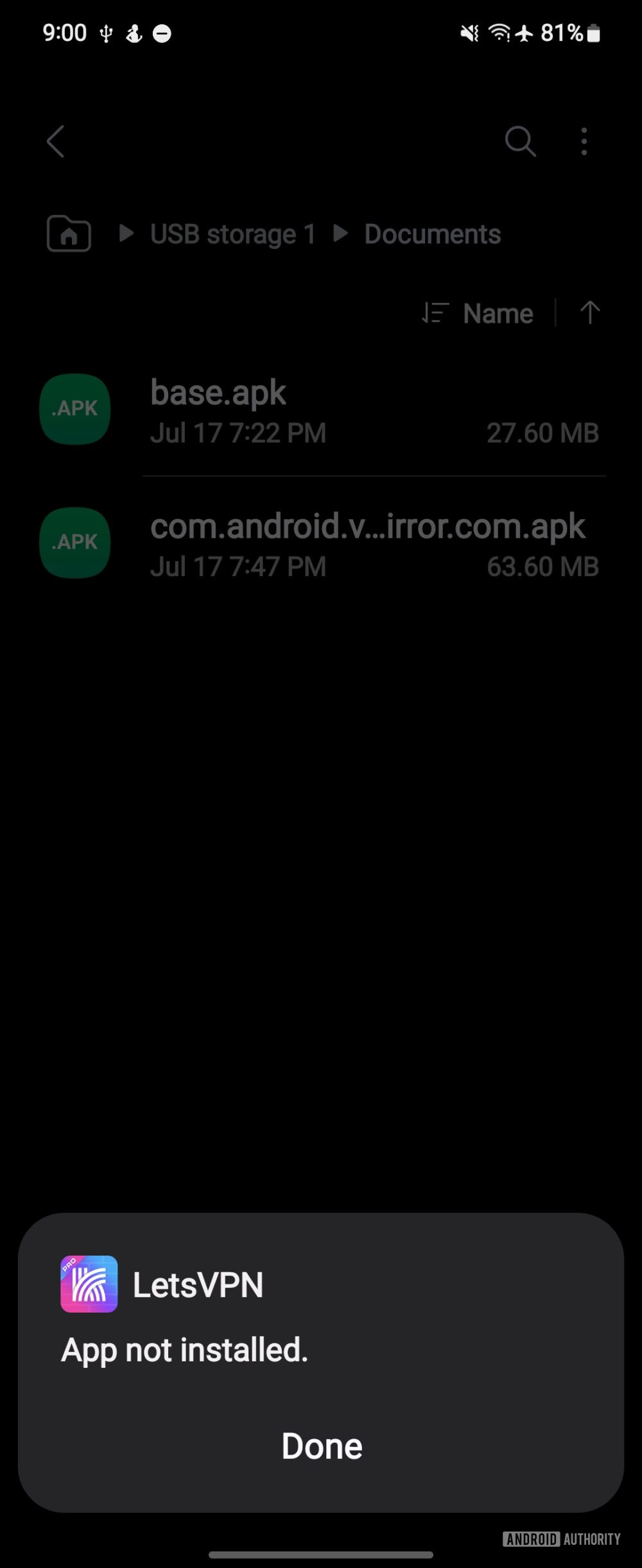This screenshot has height=1568, width=642.
Task: Open the three-dot overflow menu
Action: (x=584, y=141)
